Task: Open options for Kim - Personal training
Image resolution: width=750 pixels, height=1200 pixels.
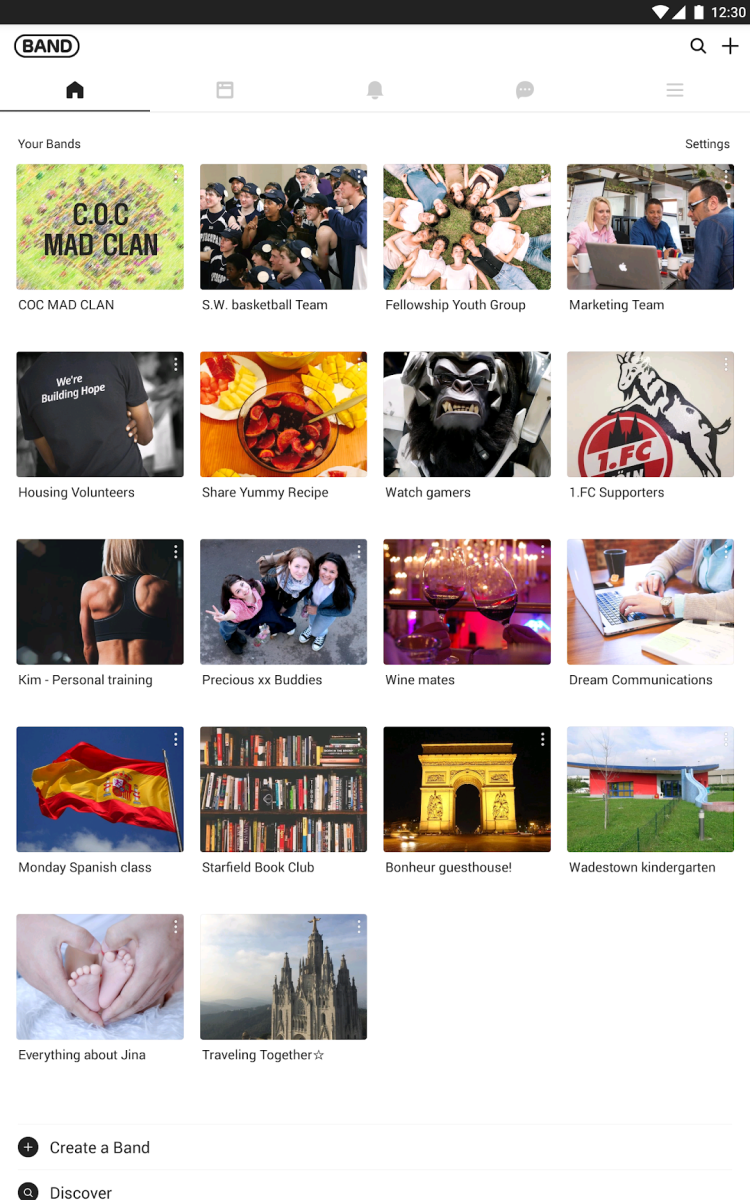Action: [176, 552]
